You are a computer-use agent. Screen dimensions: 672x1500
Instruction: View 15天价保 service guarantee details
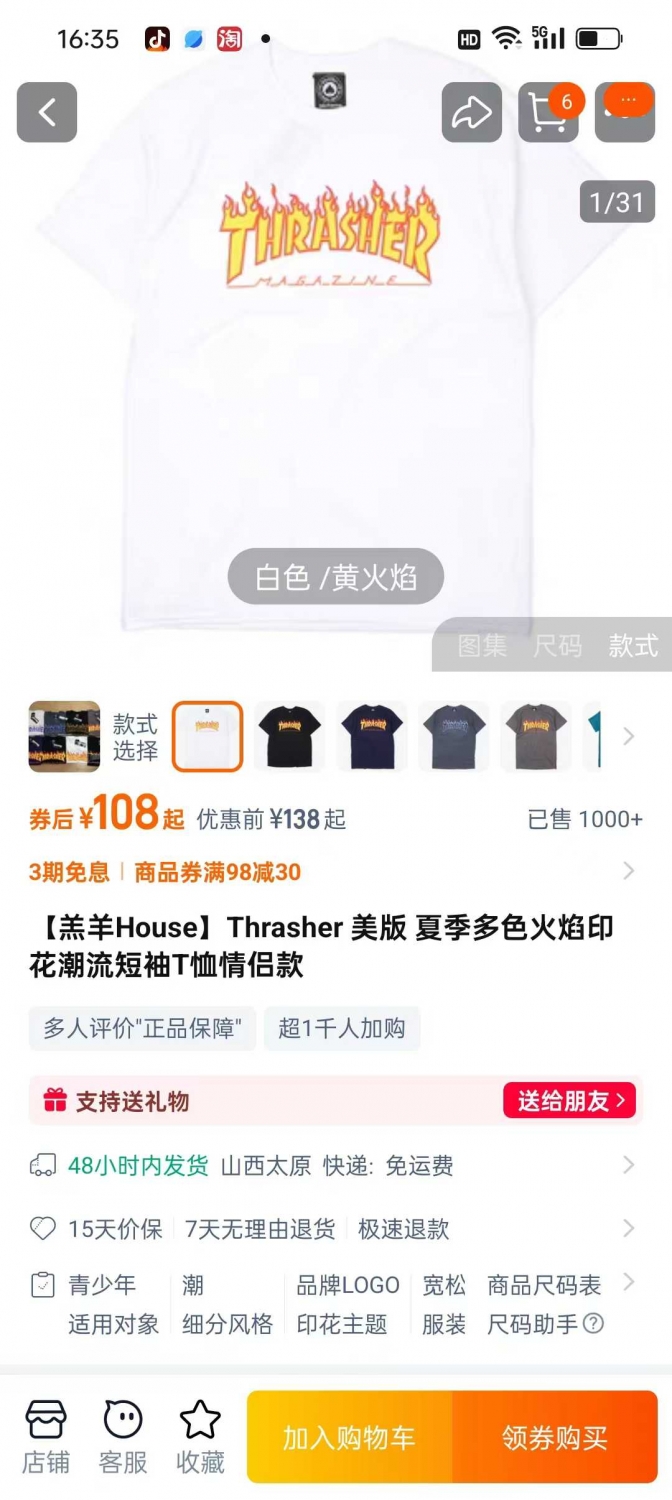click(115, 1229)
